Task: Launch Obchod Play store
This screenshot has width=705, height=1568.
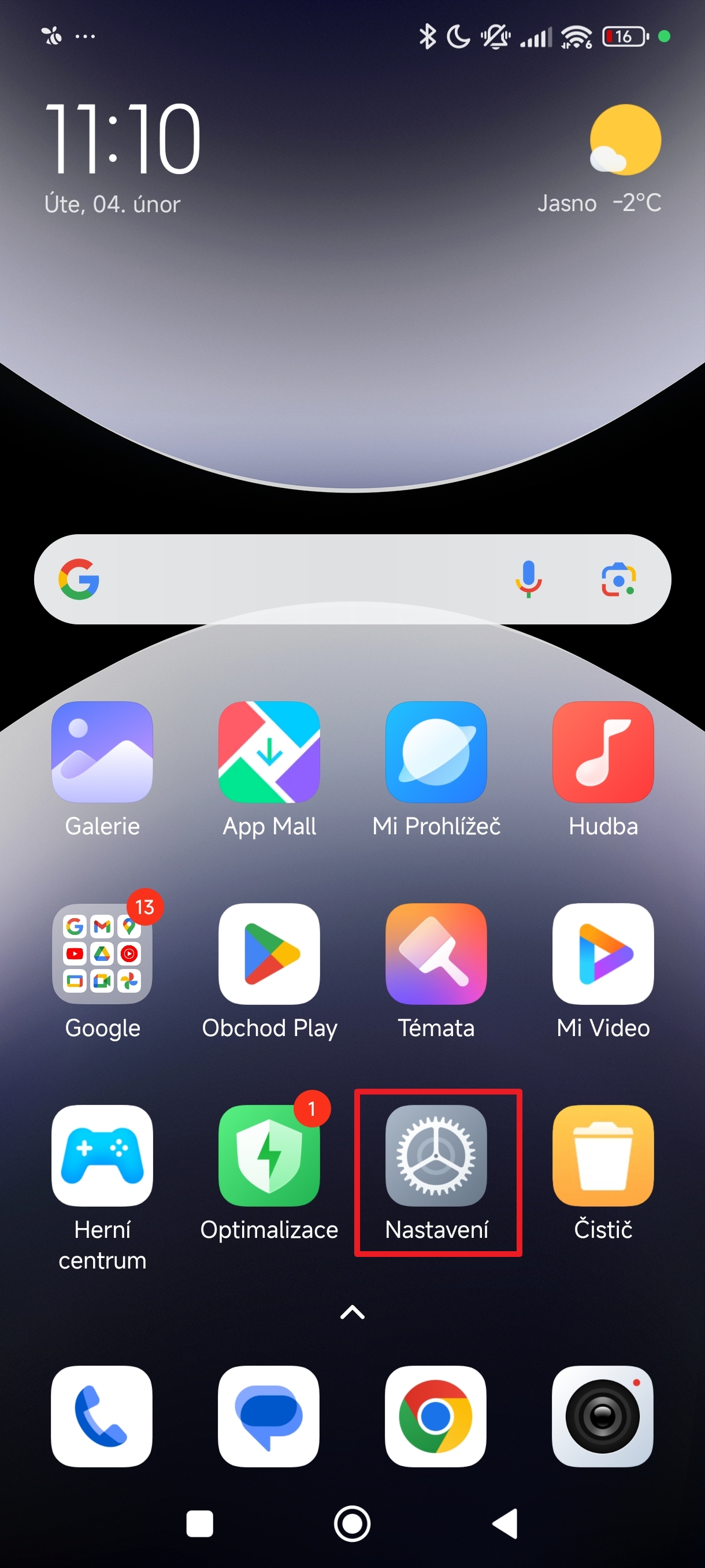Action: tap(269, 953)
